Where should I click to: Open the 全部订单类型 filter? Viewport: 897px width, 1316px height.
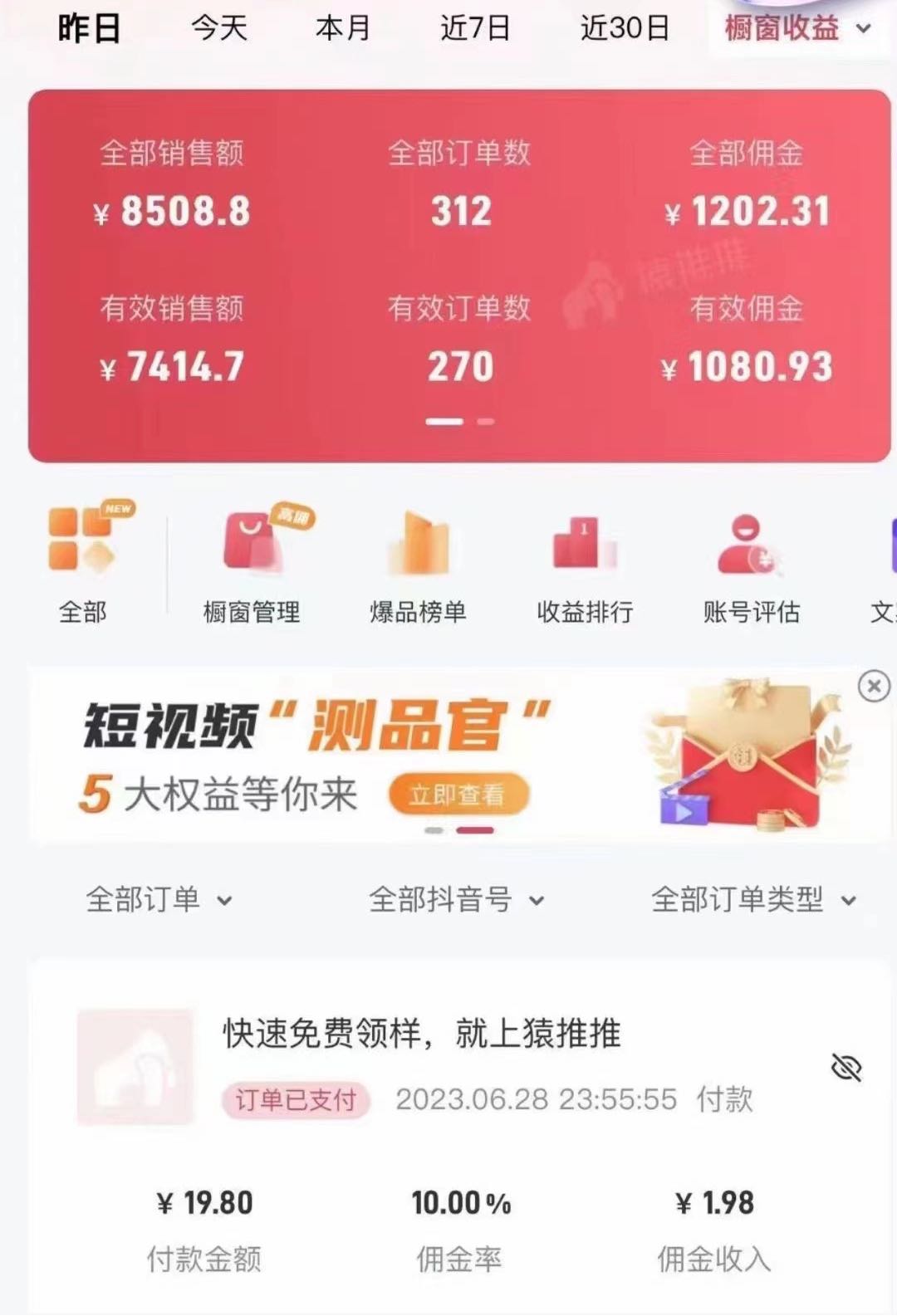[752, 899]
